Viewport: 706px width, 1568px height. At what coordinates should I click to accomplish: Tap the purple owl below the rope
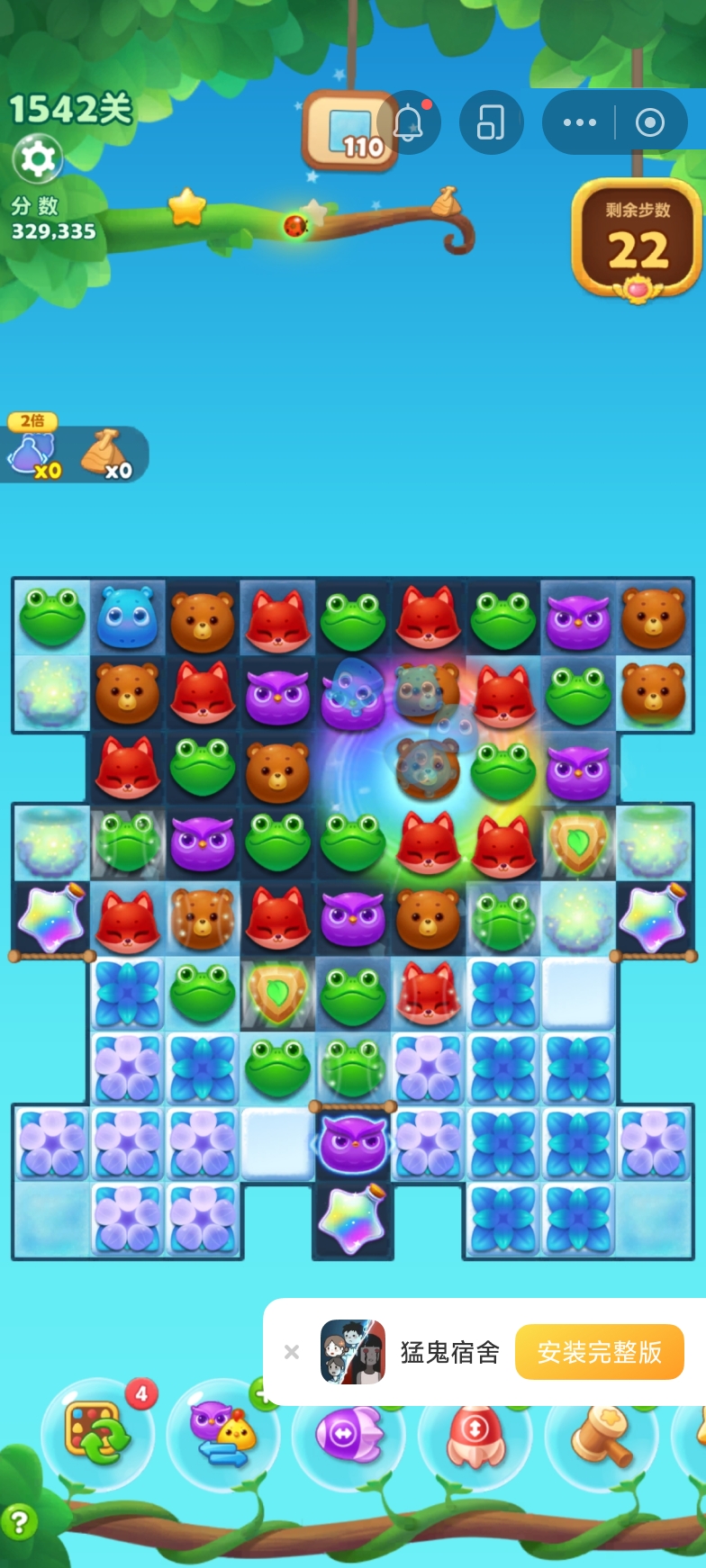[x=353, y=1145]
